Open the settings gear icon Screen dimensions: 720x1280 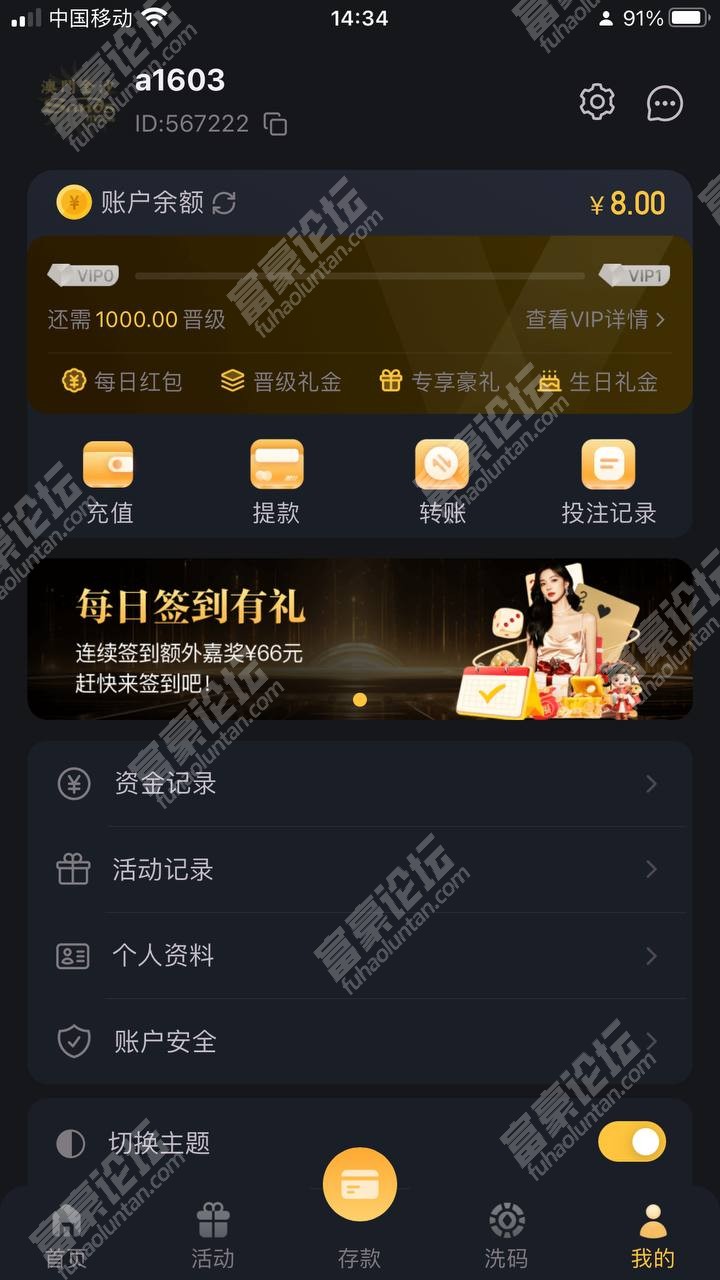click(597, 102)
